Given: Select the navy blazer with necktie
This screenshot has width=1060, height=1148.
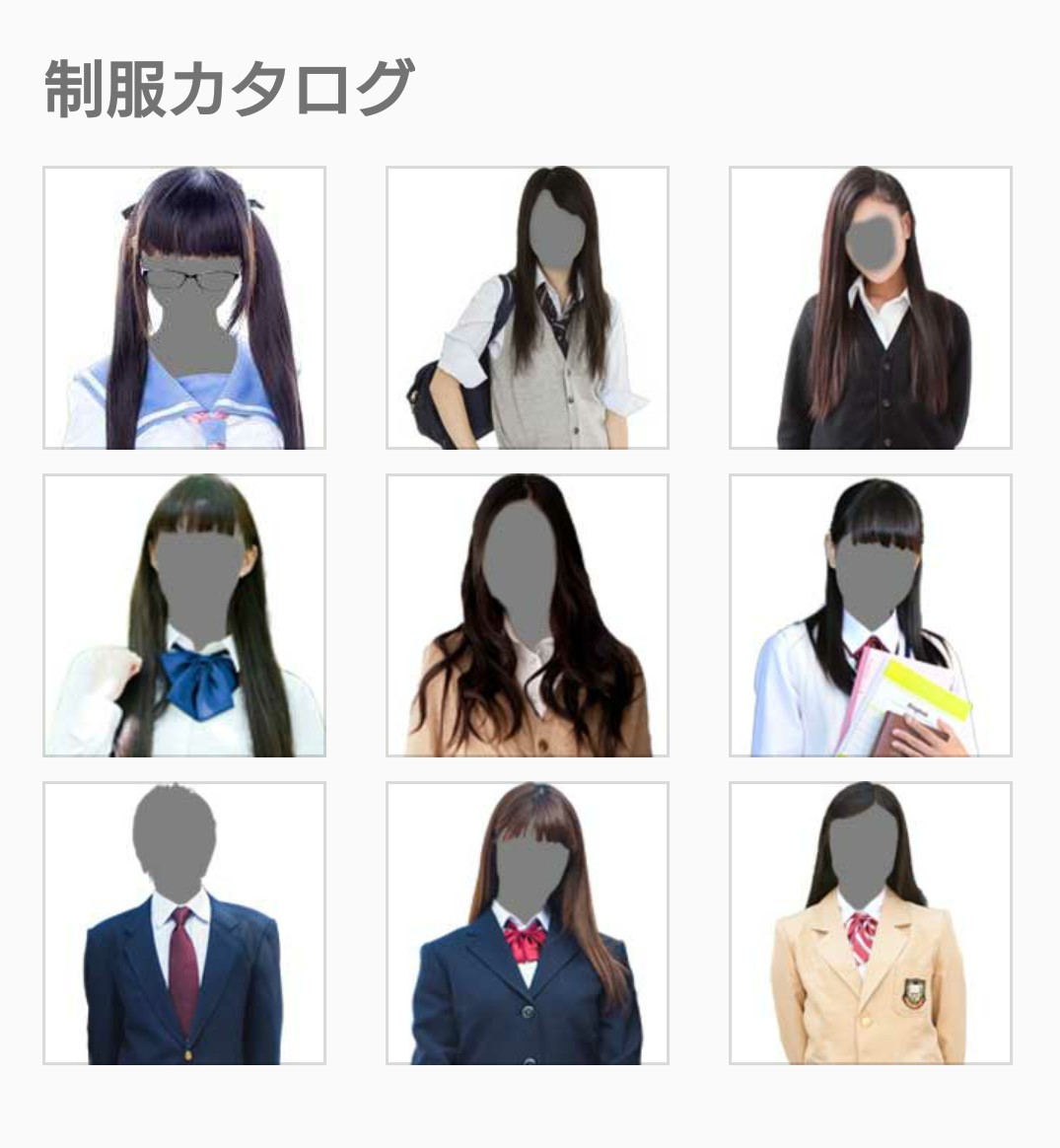Looking at the screenshot, I should click(x=184, y=923).
